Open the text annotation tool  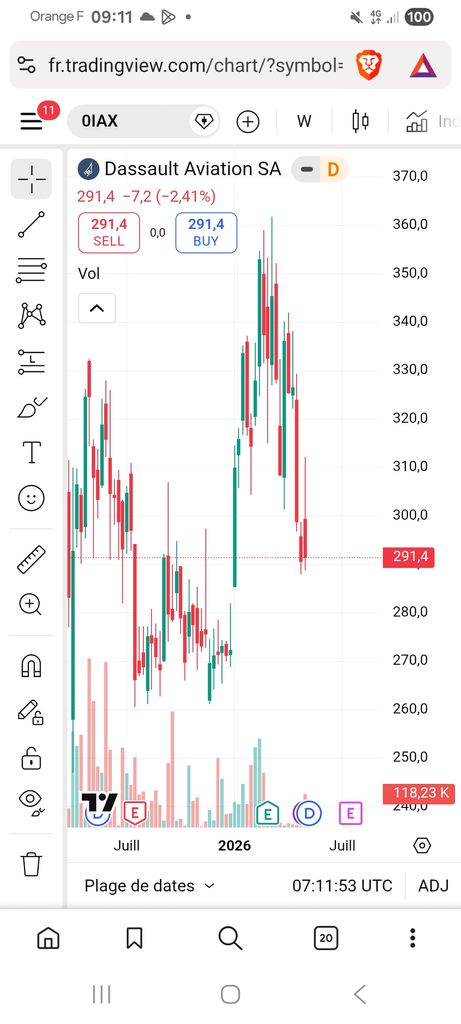31,452
